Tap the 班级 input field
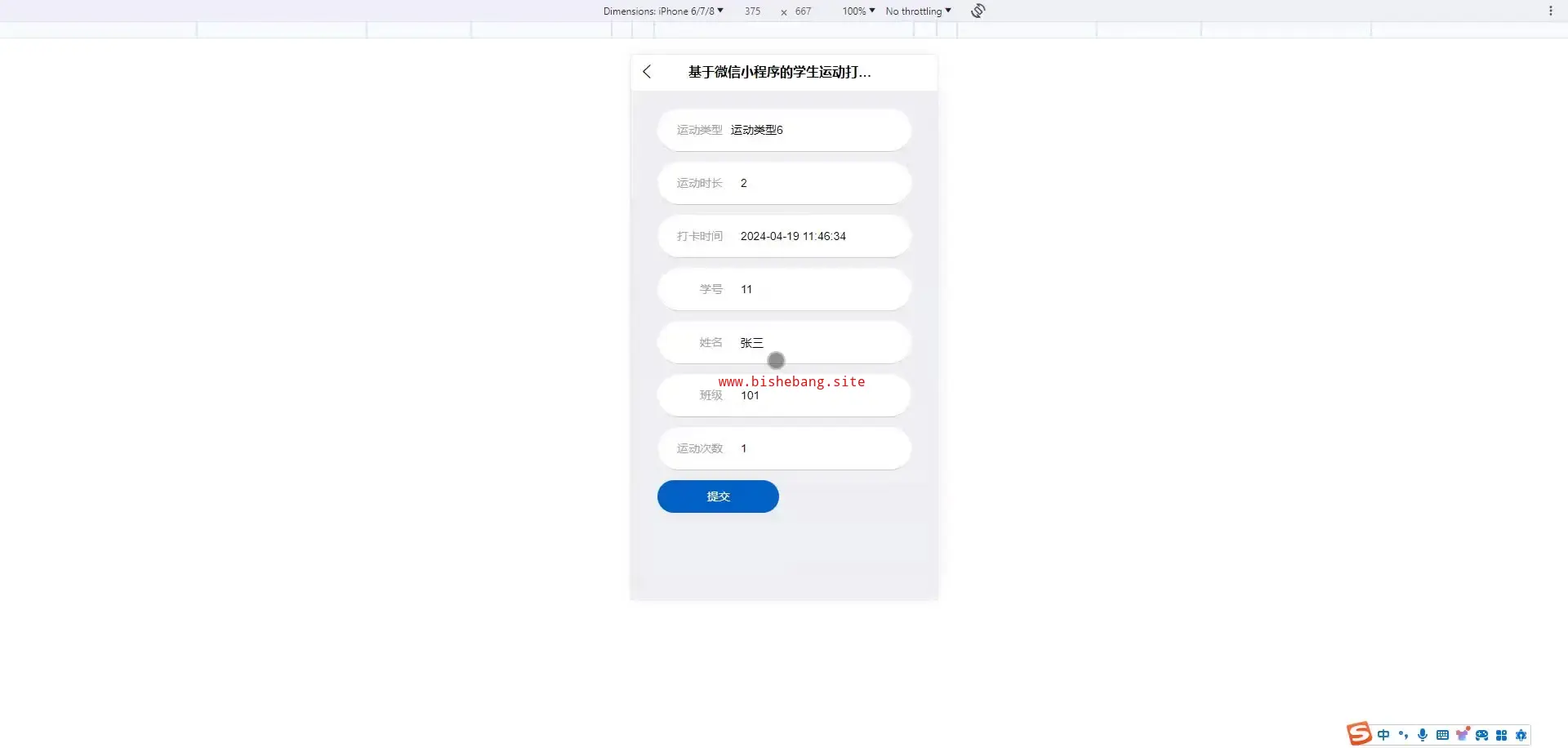 (x=817, y=396)
